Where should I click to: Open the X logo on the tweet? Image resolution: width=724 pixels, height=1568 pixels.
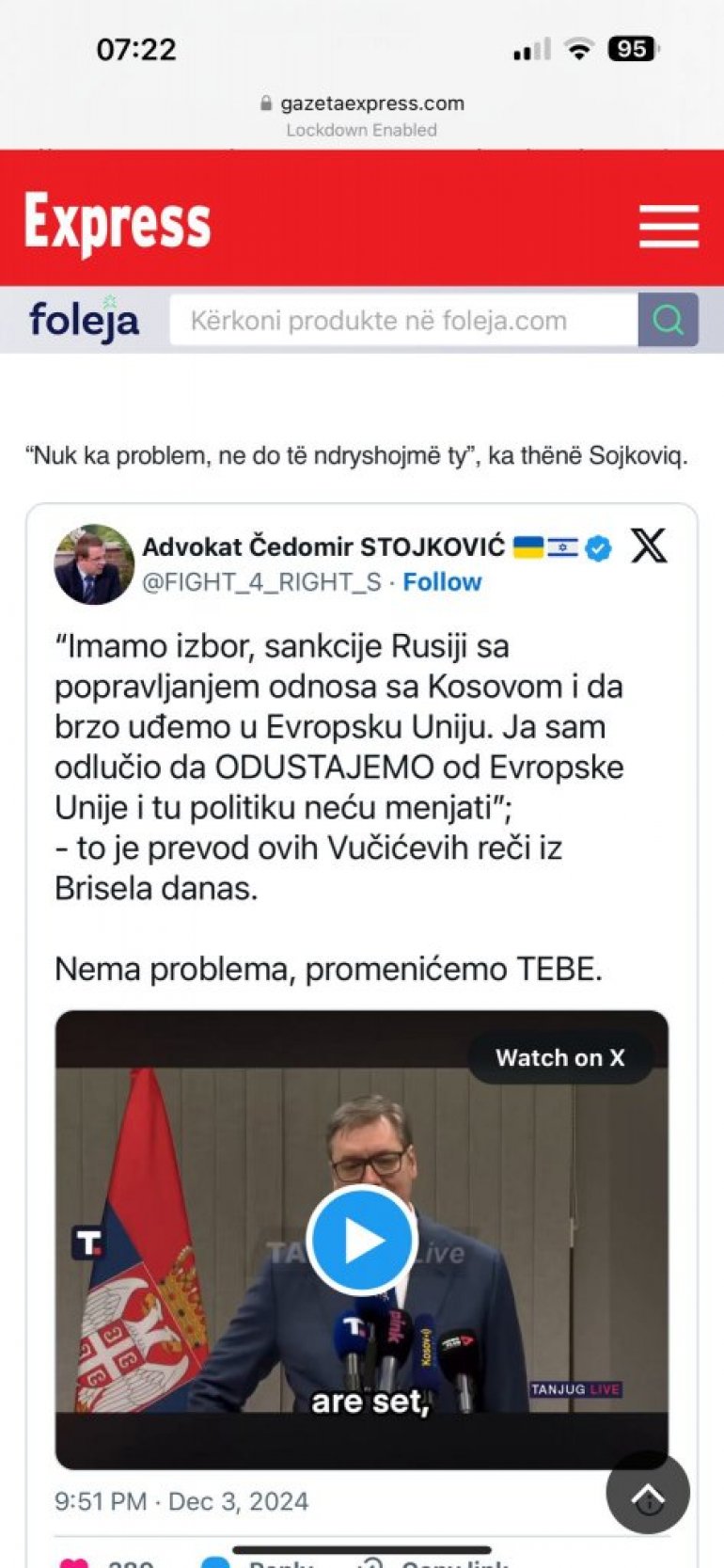pos(648,546)
